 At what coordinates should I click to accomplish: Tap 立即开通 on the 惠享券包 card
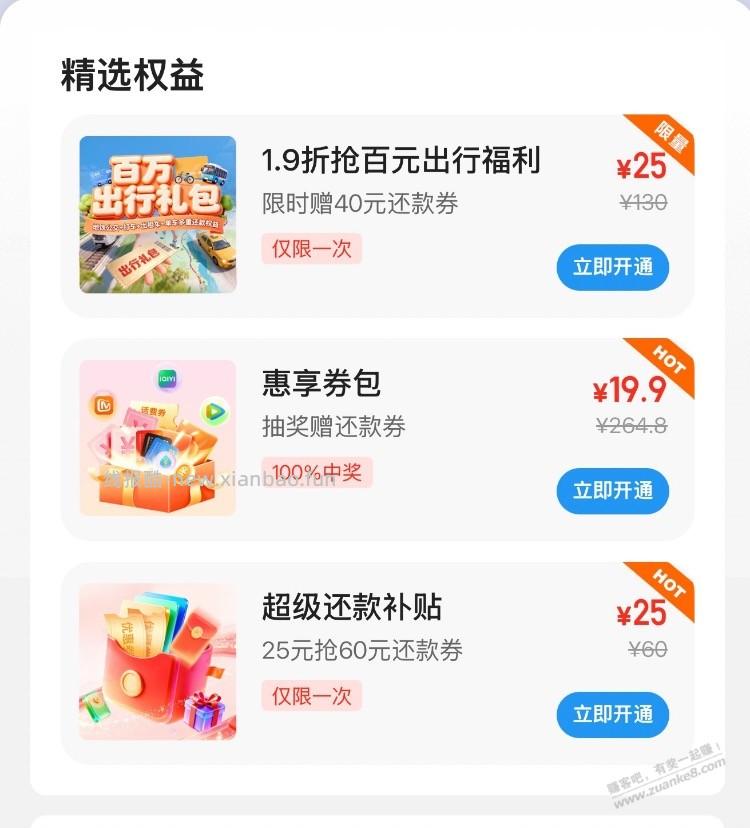612,492
